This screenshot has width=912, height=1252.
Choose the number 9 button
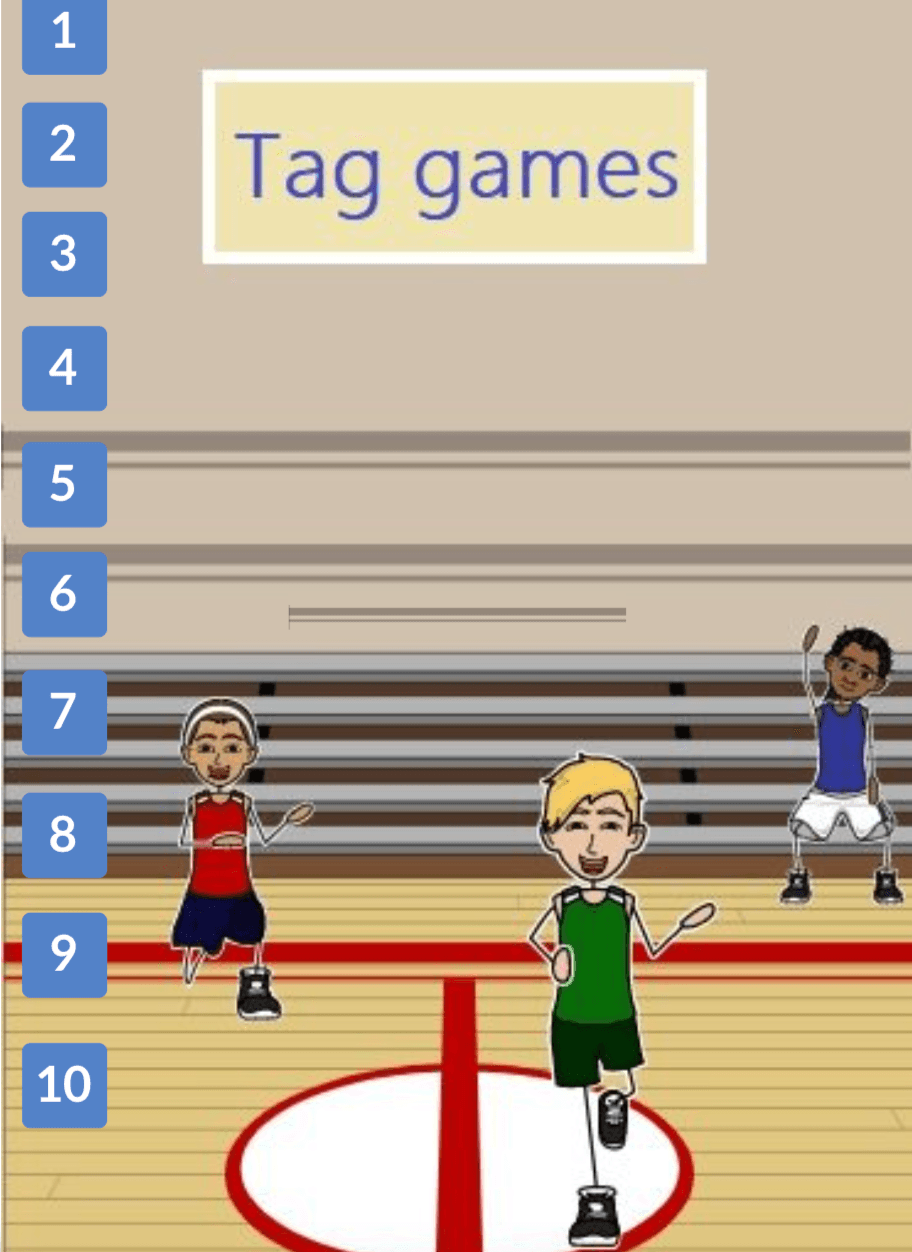coord(64,954)
